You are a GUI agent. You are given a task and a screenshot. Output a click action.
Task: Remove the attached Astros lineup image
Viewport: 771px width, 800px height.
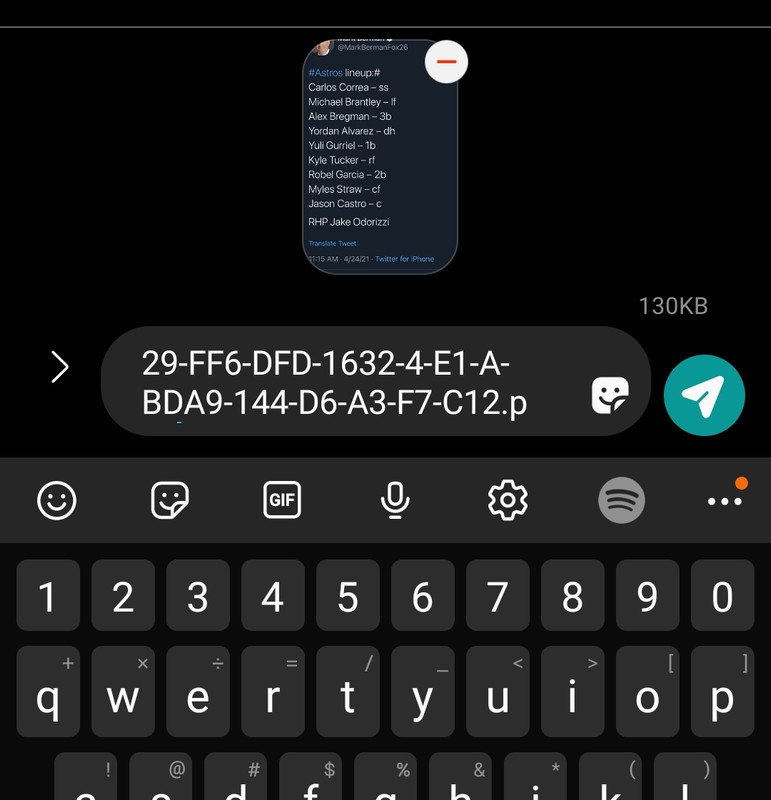(x=446, y=62)
